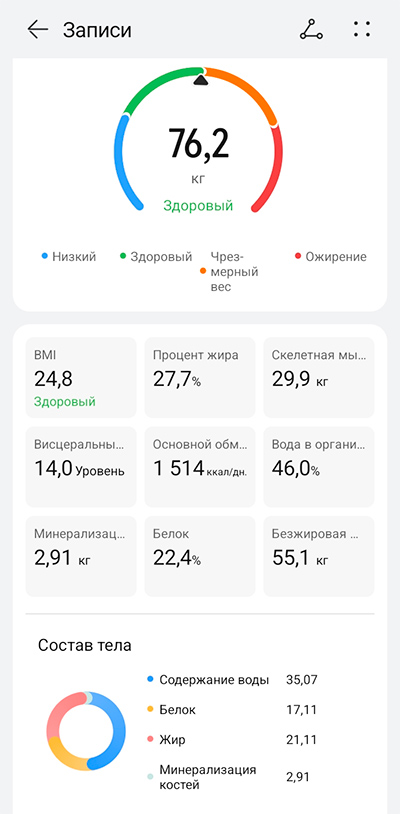Open the Процент жира card
Screen dimensions: 400x814
coord(200,377)
